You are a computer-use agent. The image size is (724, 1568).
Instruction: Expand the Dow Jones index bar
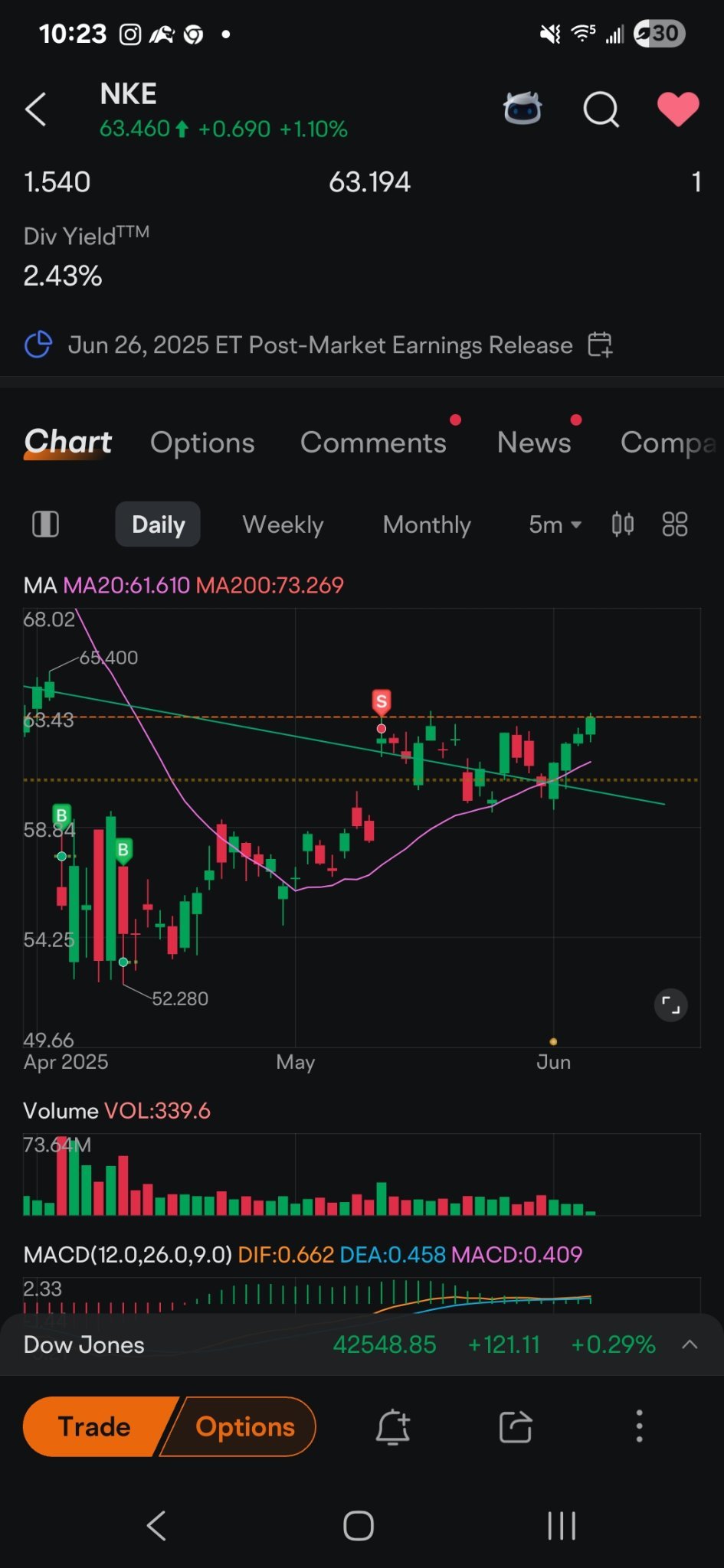[x=690, y=1344]
